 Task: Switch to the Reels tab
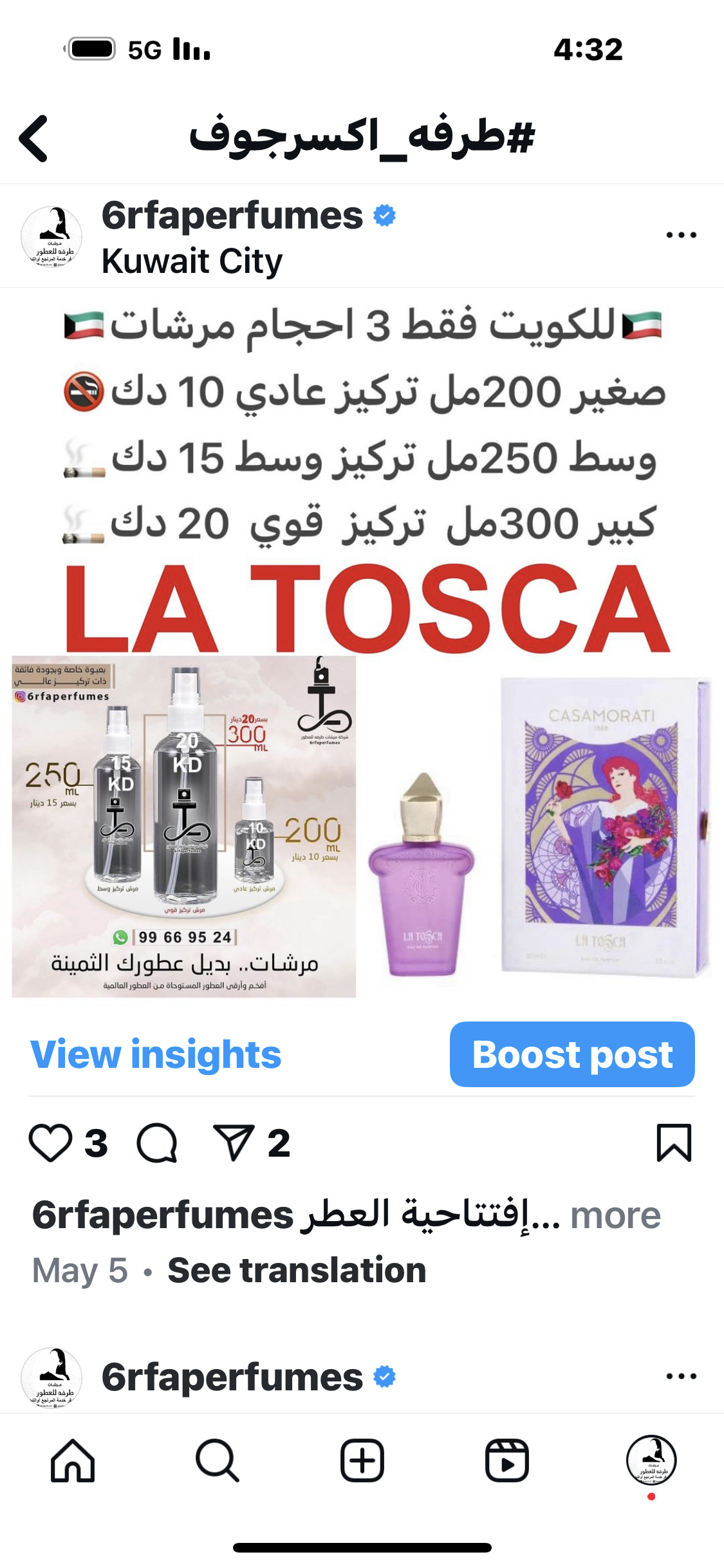[506, 1460]
